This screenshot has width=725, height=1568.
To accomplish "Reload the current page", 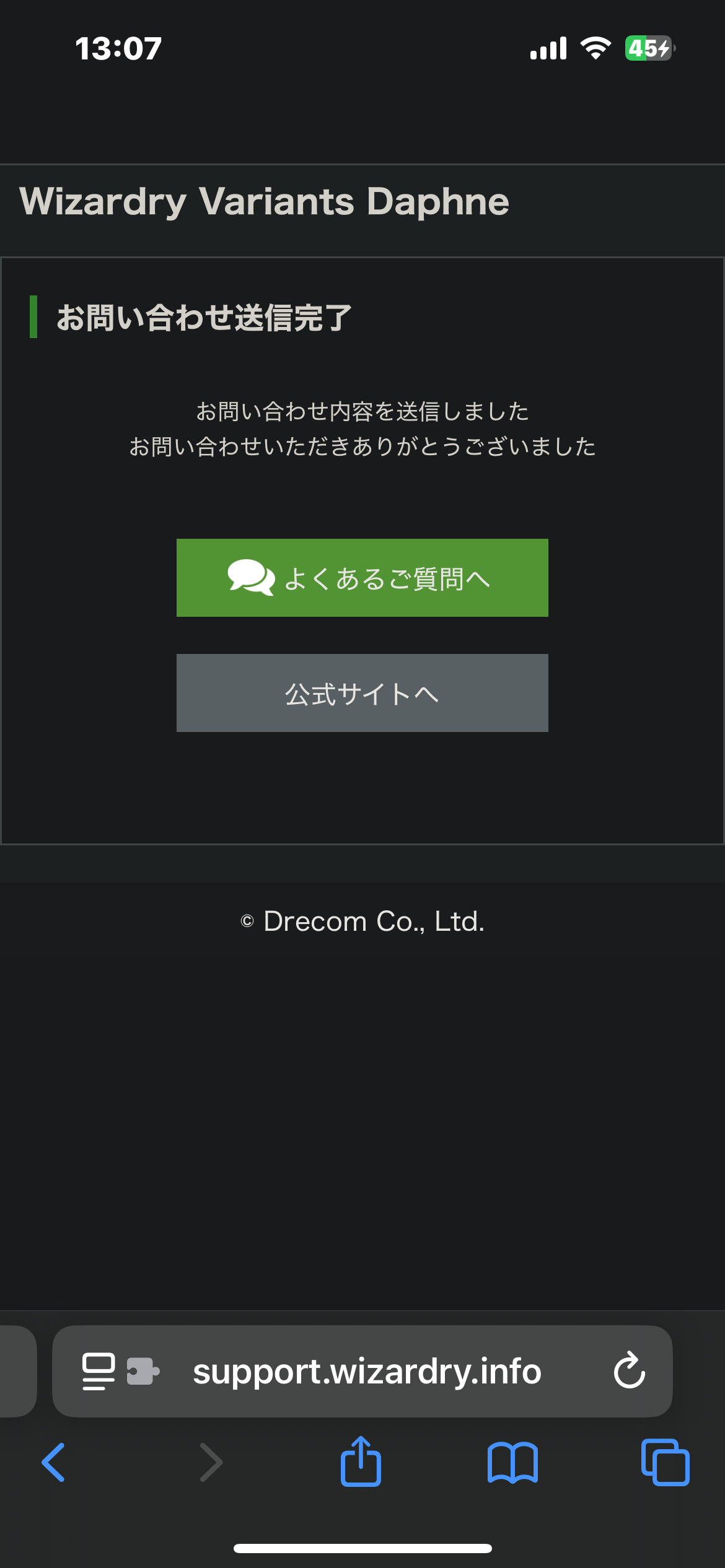I will (629, 1371).
